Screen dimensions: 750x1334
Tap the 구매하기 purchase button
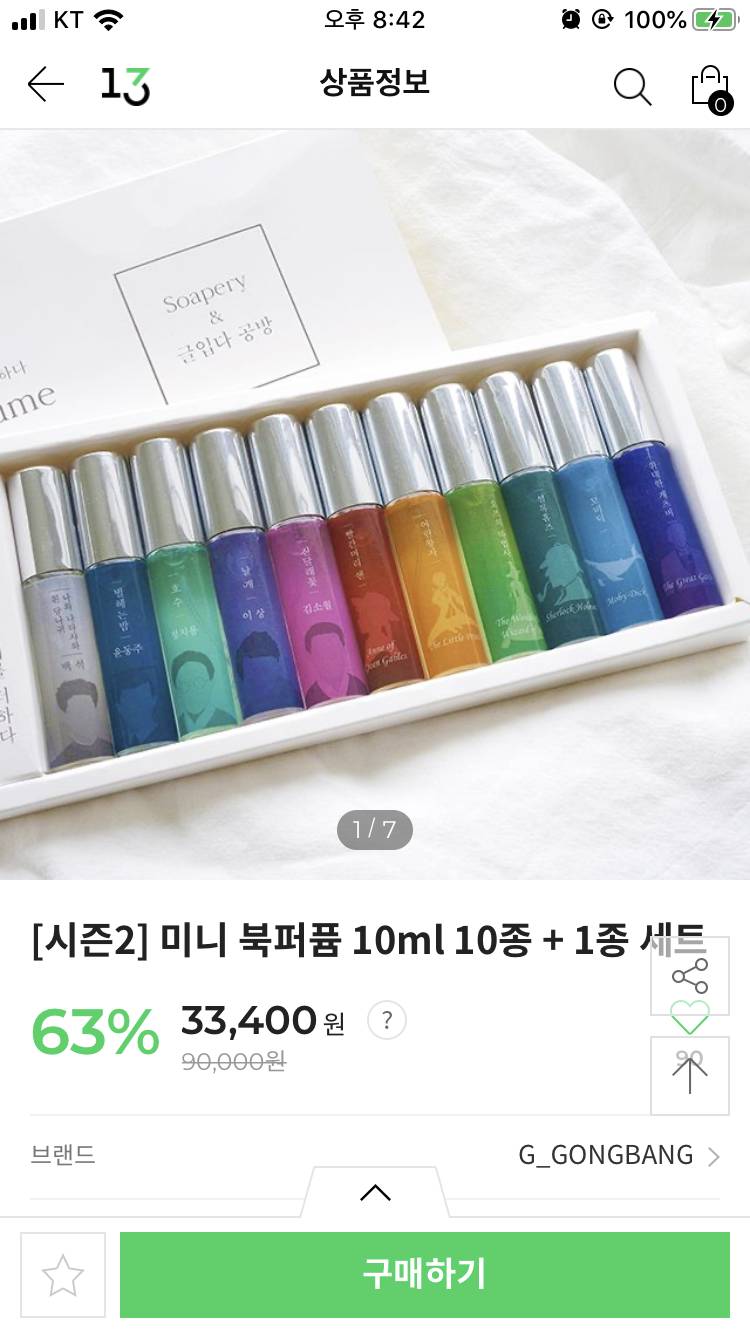[424, 1274]
